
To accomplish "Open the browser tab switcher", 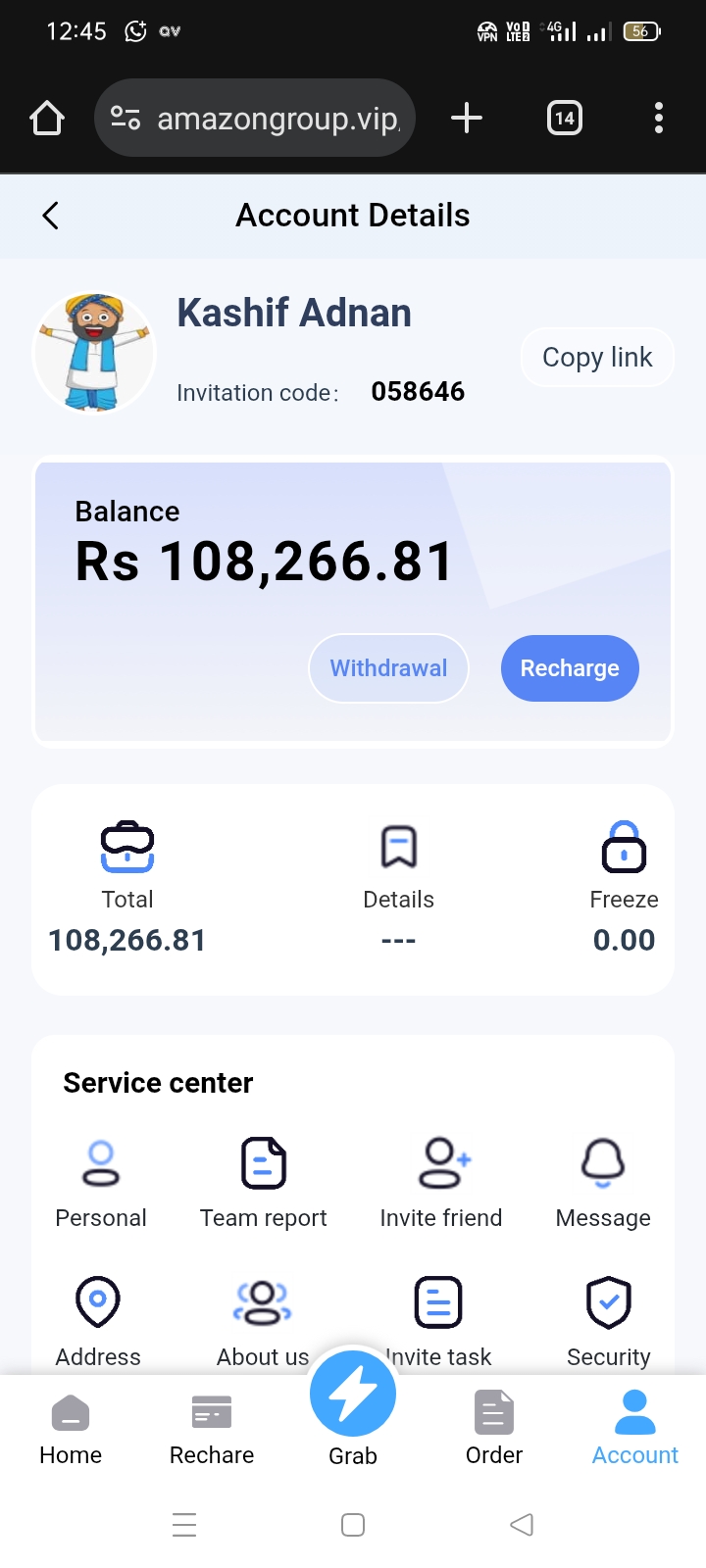I will 564,119.
